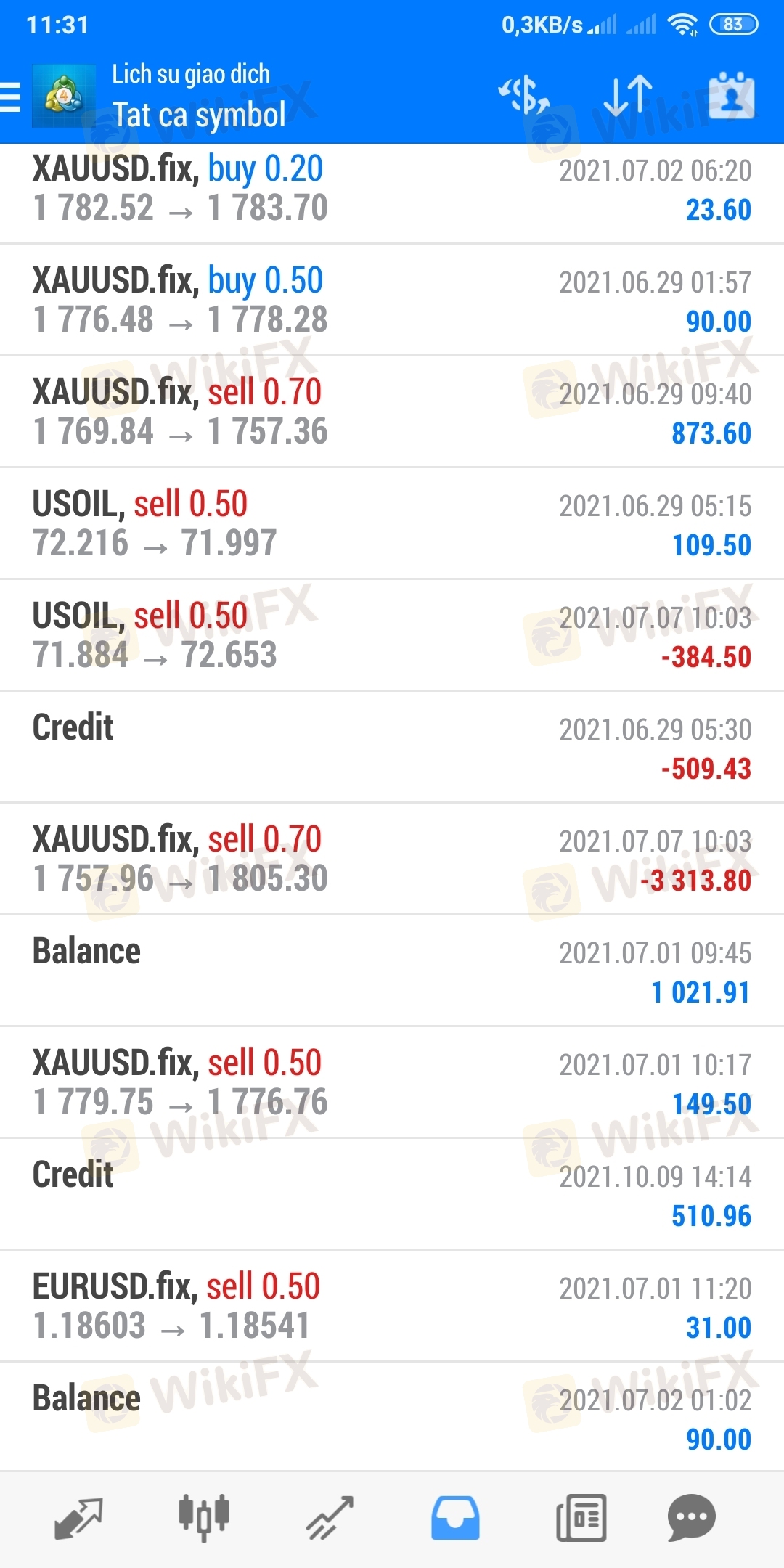
Task: Select the Credit entry of 510.96
Action: tap(392, 1194)
